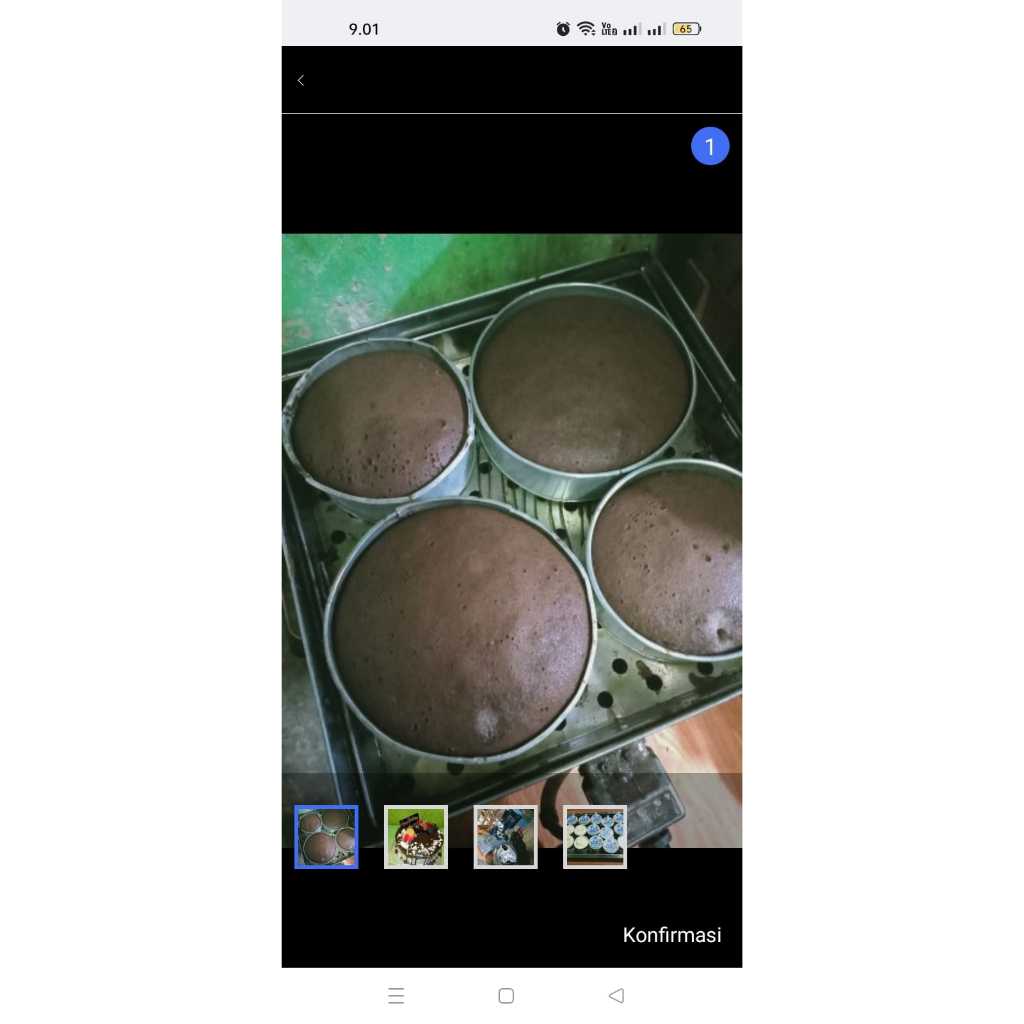Viewport: 1024px width, 1024px height.
Task: Open the cupcakes tray thumbnail
Action: tap(595, 837)
